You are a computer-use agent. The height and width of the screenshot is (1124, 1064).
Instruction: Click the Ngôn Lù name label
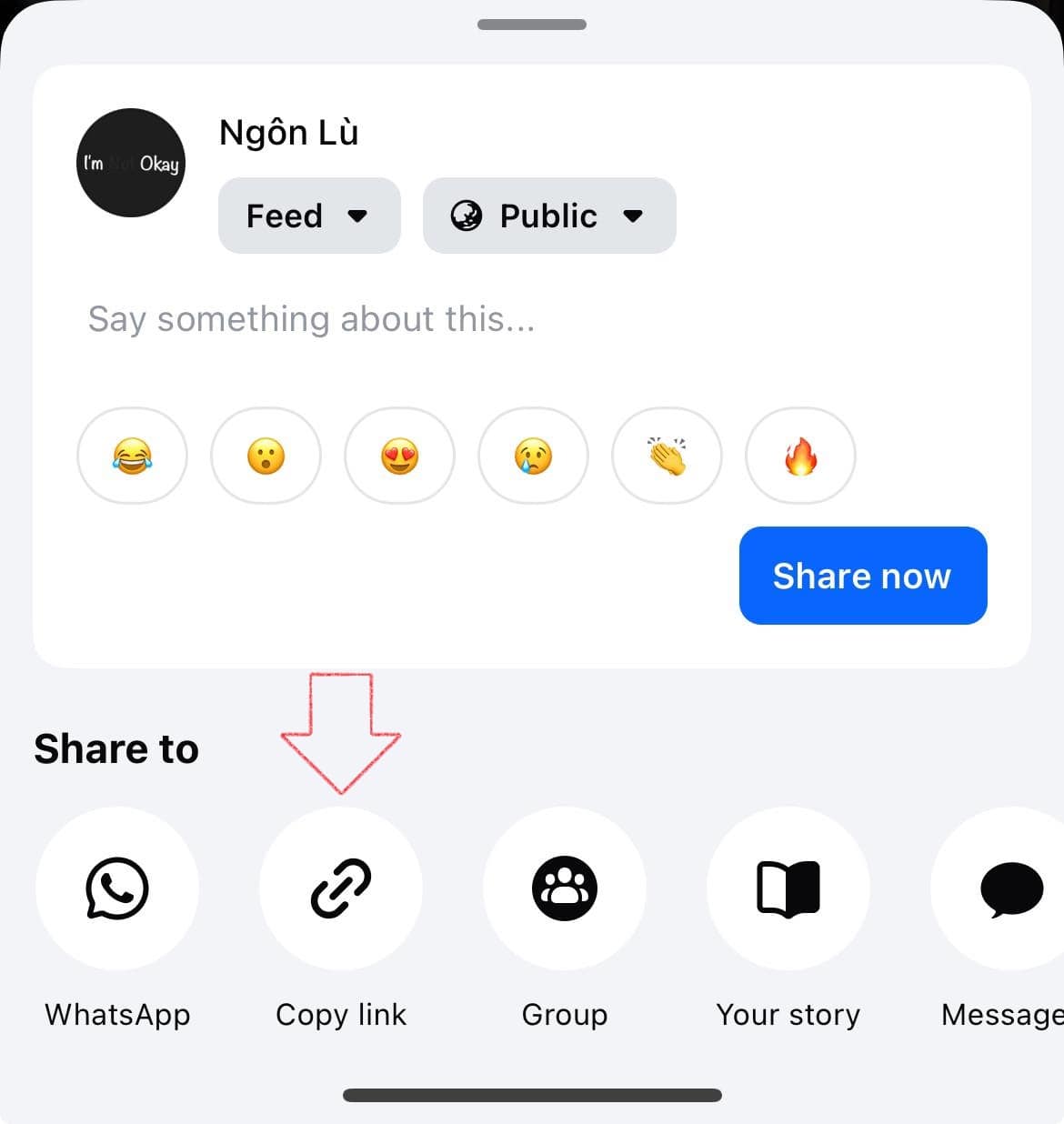[x=288, y=133]
